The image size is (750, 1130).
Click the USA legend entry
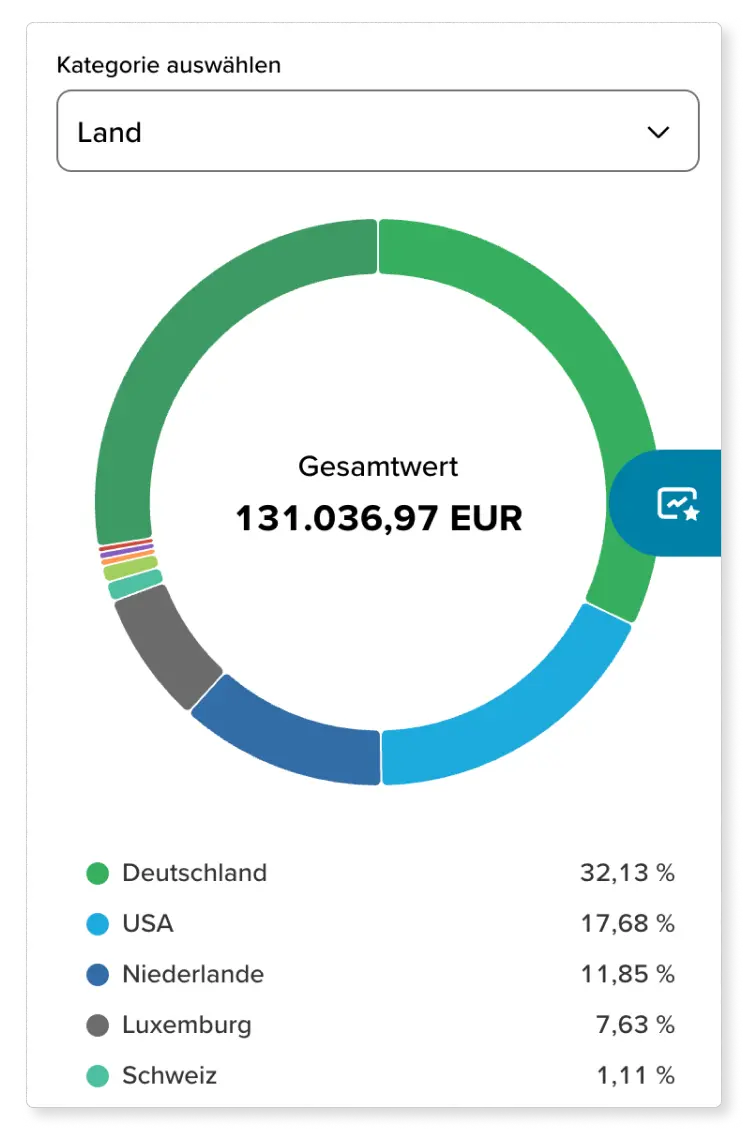point(152,923)
